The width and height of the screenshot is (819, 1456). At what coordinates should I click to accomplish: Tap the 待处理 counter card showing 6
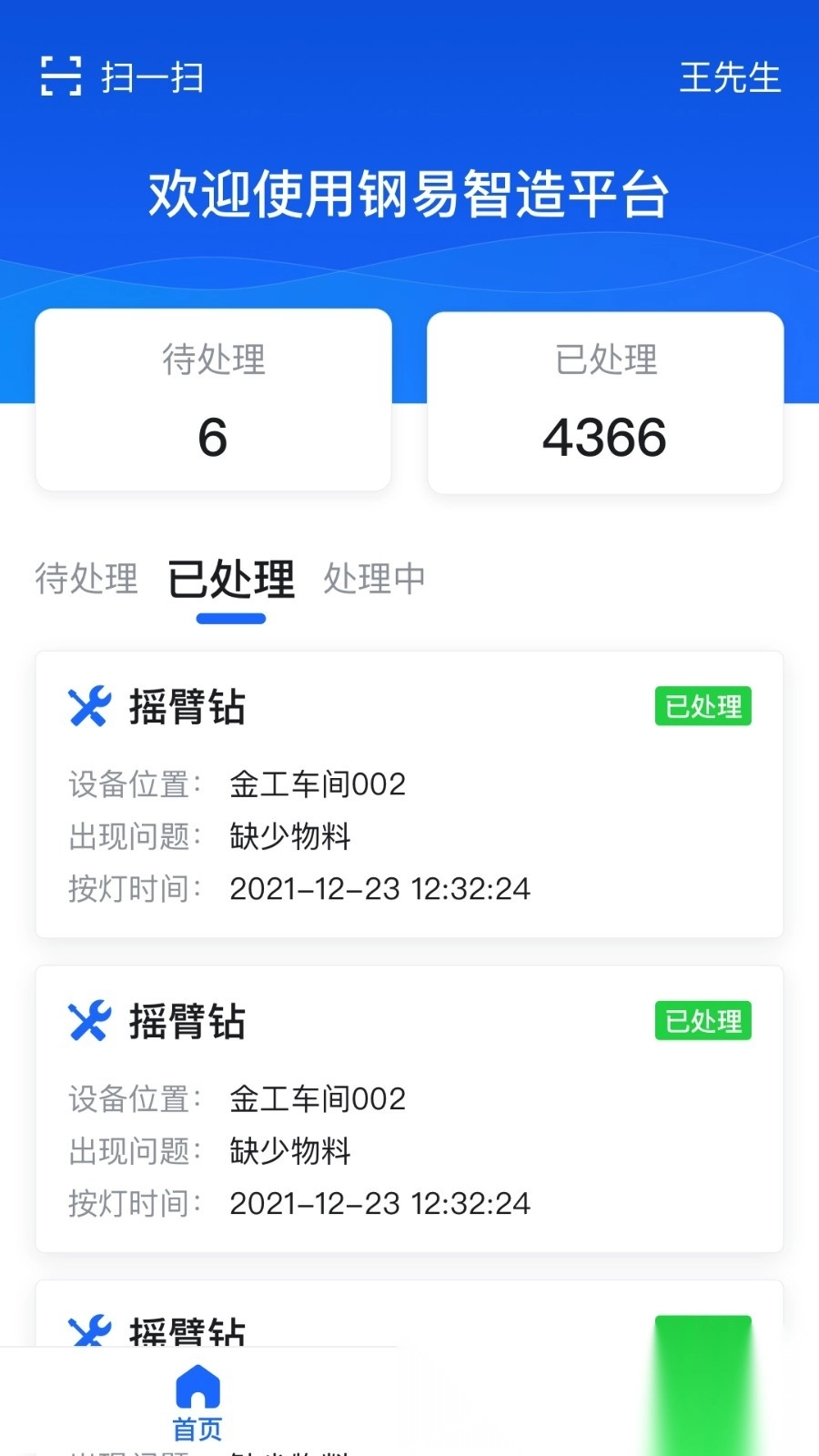pyautogui.click(x=214, y=401)
